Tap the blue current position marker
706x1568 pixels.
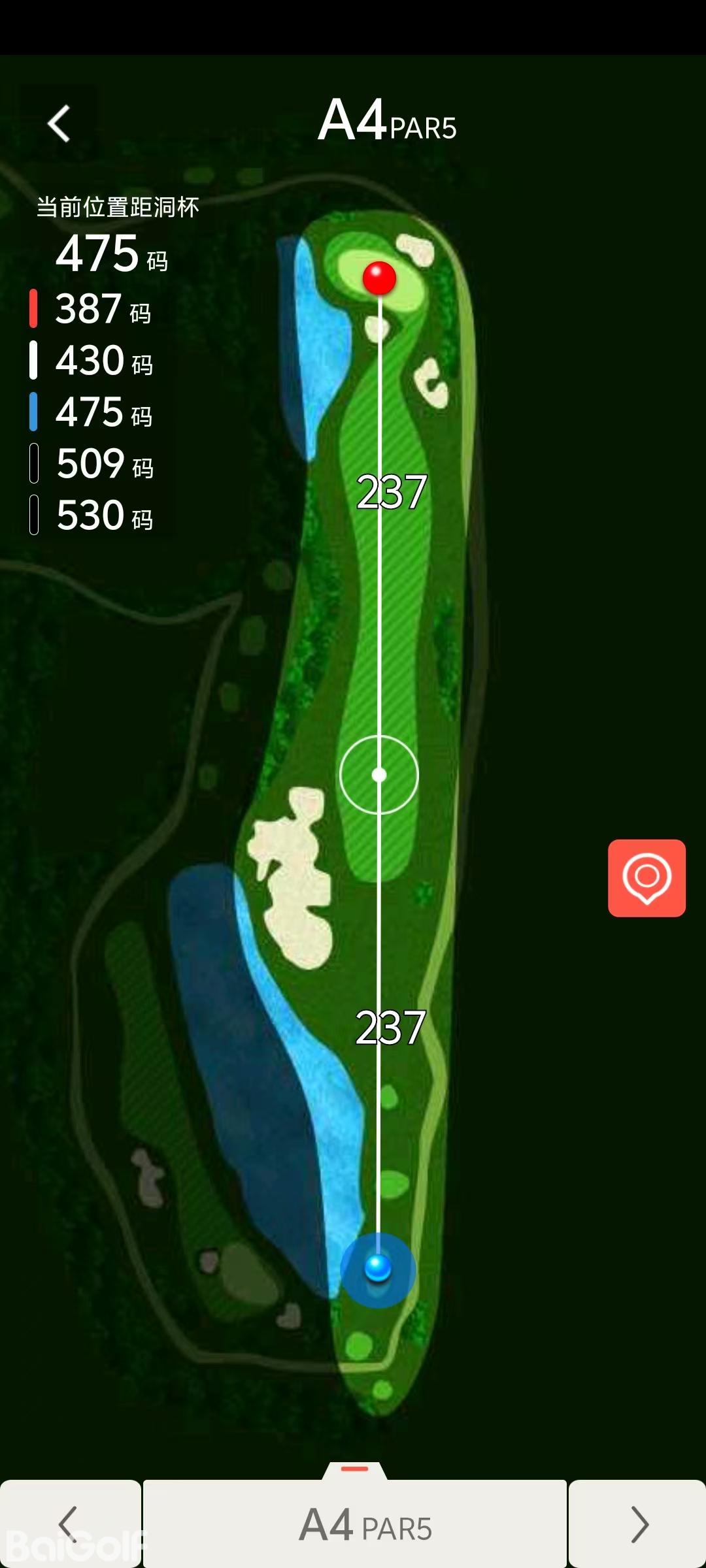pyautogui.click(x=378, y=1268)
